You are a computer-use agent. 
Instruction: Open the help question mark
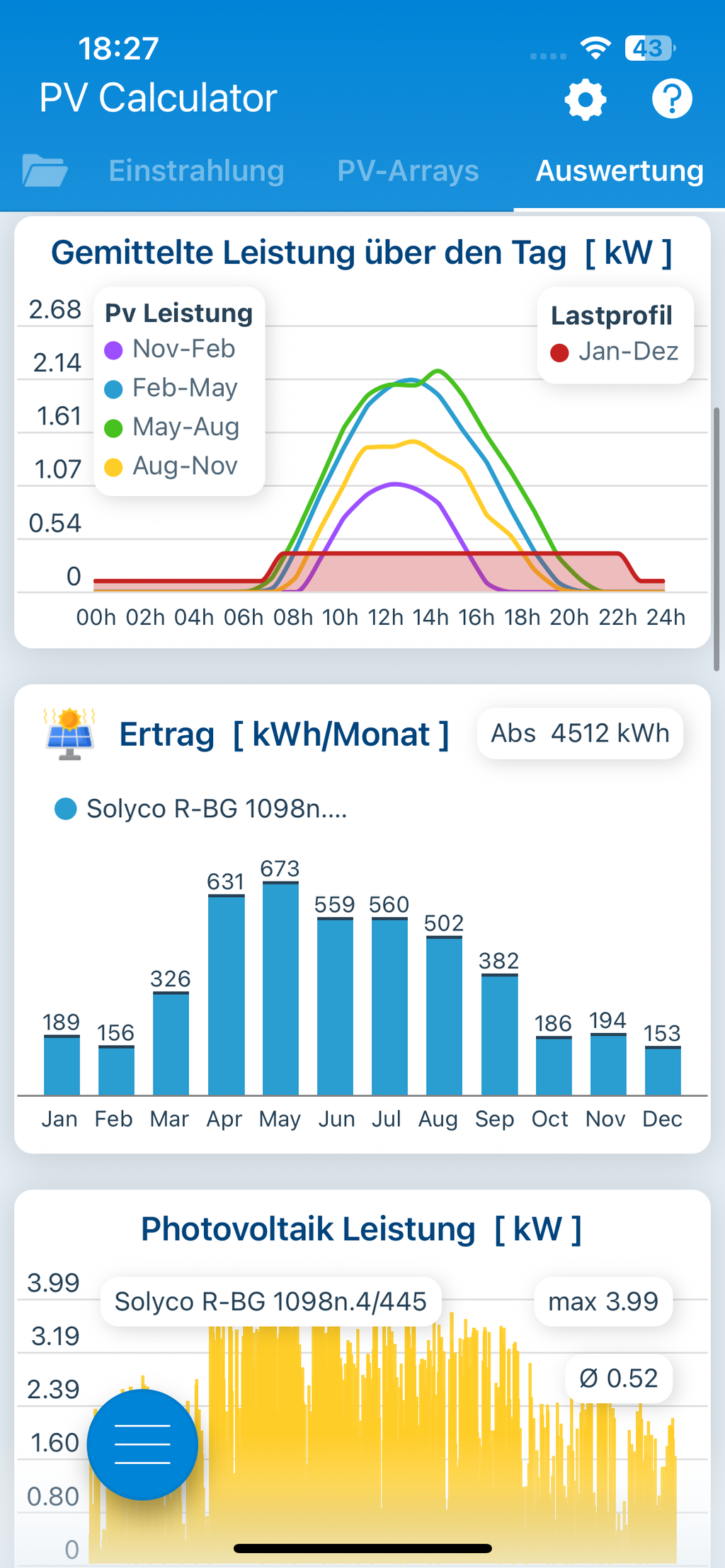671,99
